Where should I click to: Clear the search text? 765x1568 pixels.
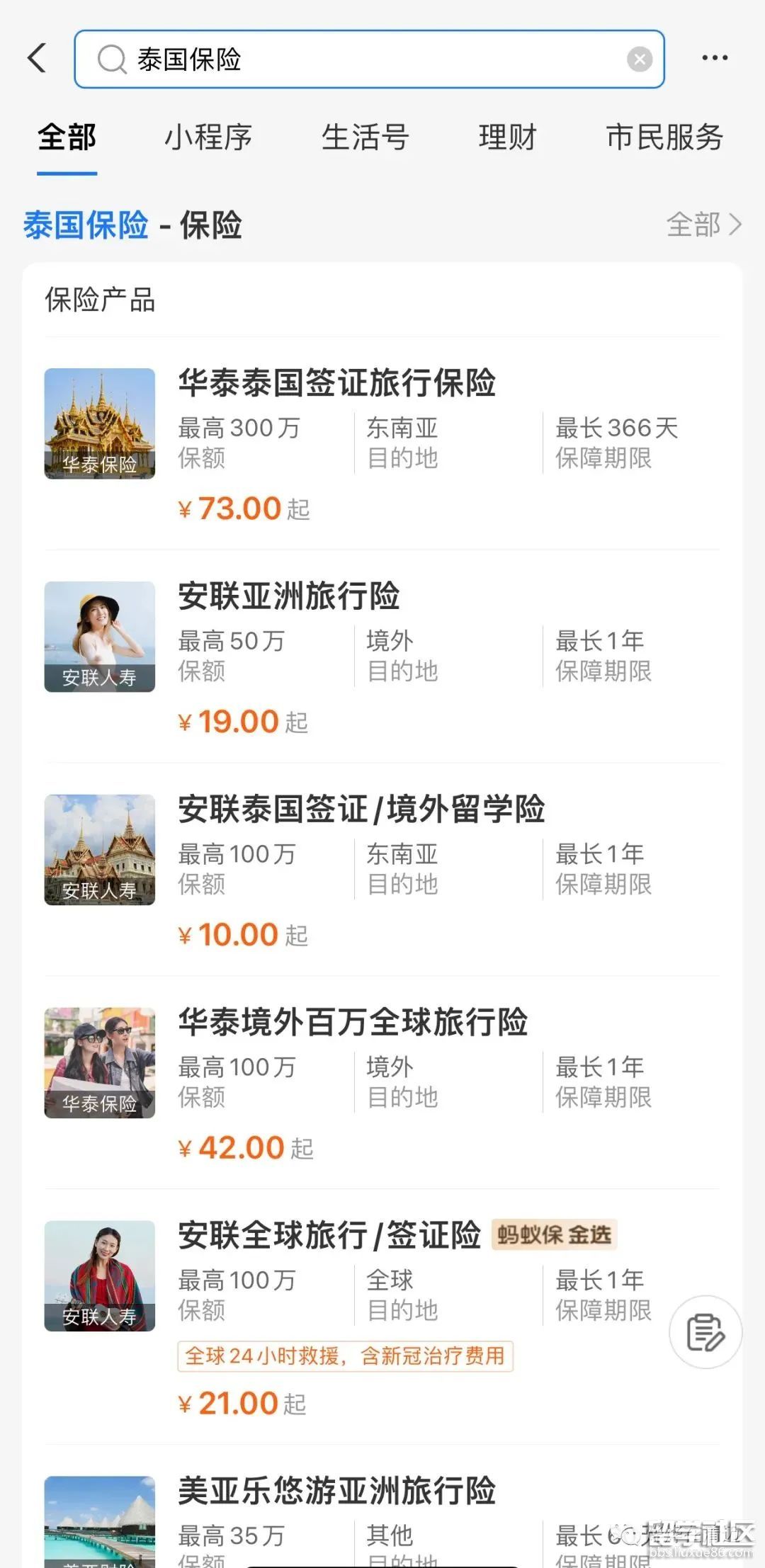pos(640,59)
